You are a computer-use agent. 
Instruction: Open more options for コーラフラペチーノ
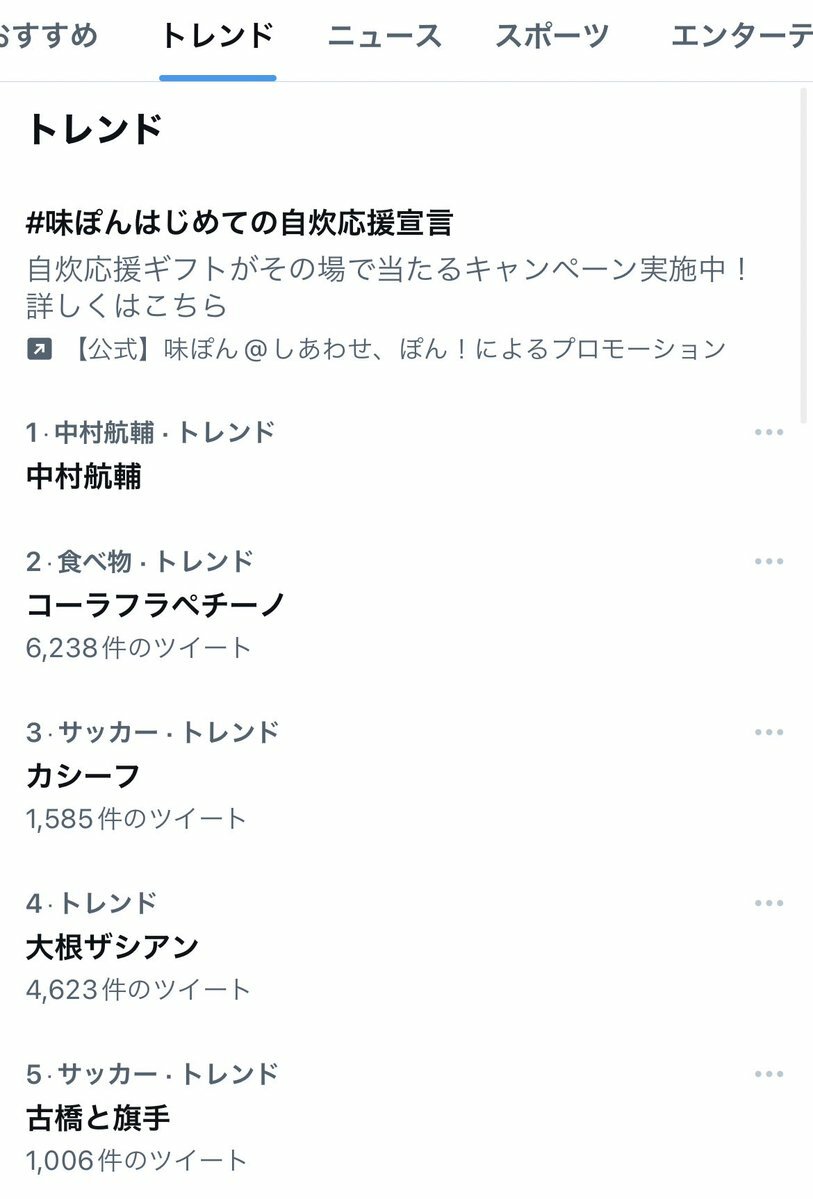pyautogui.click(x=769, y=561)
